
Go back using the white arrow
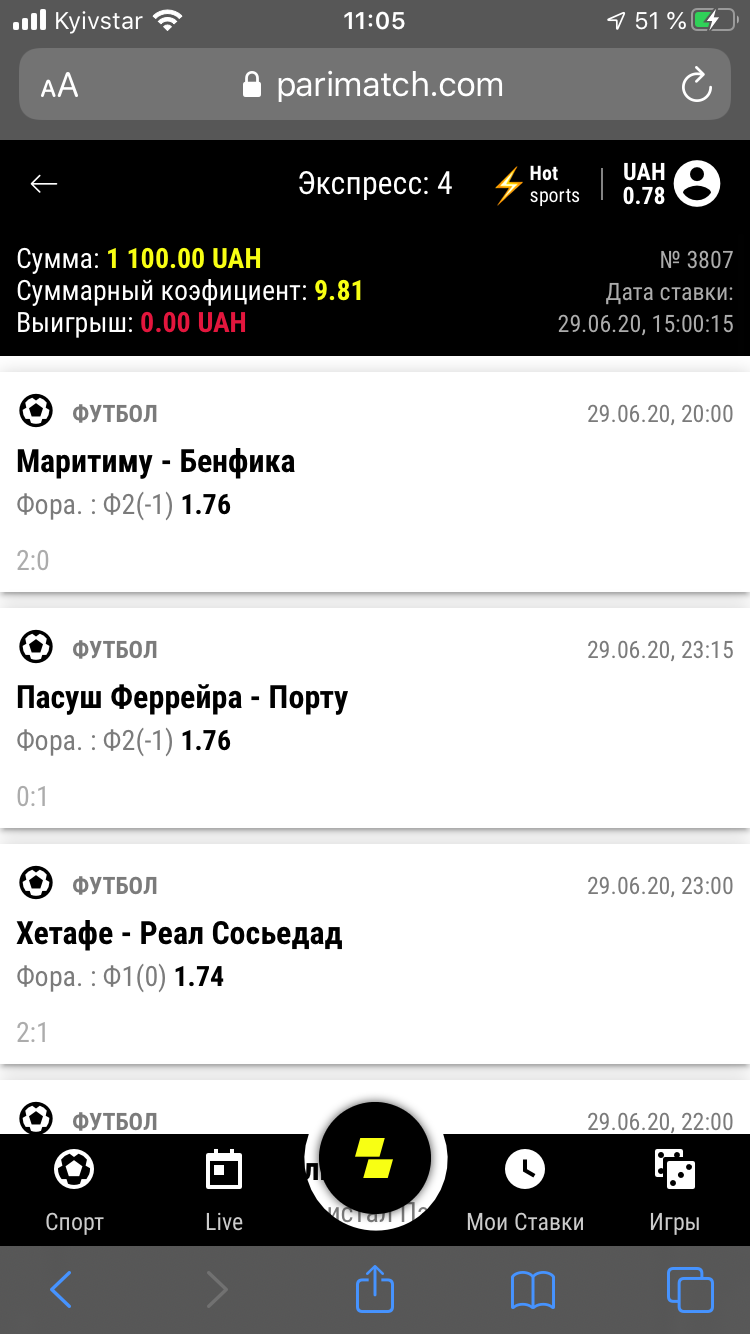coord(44,183)
